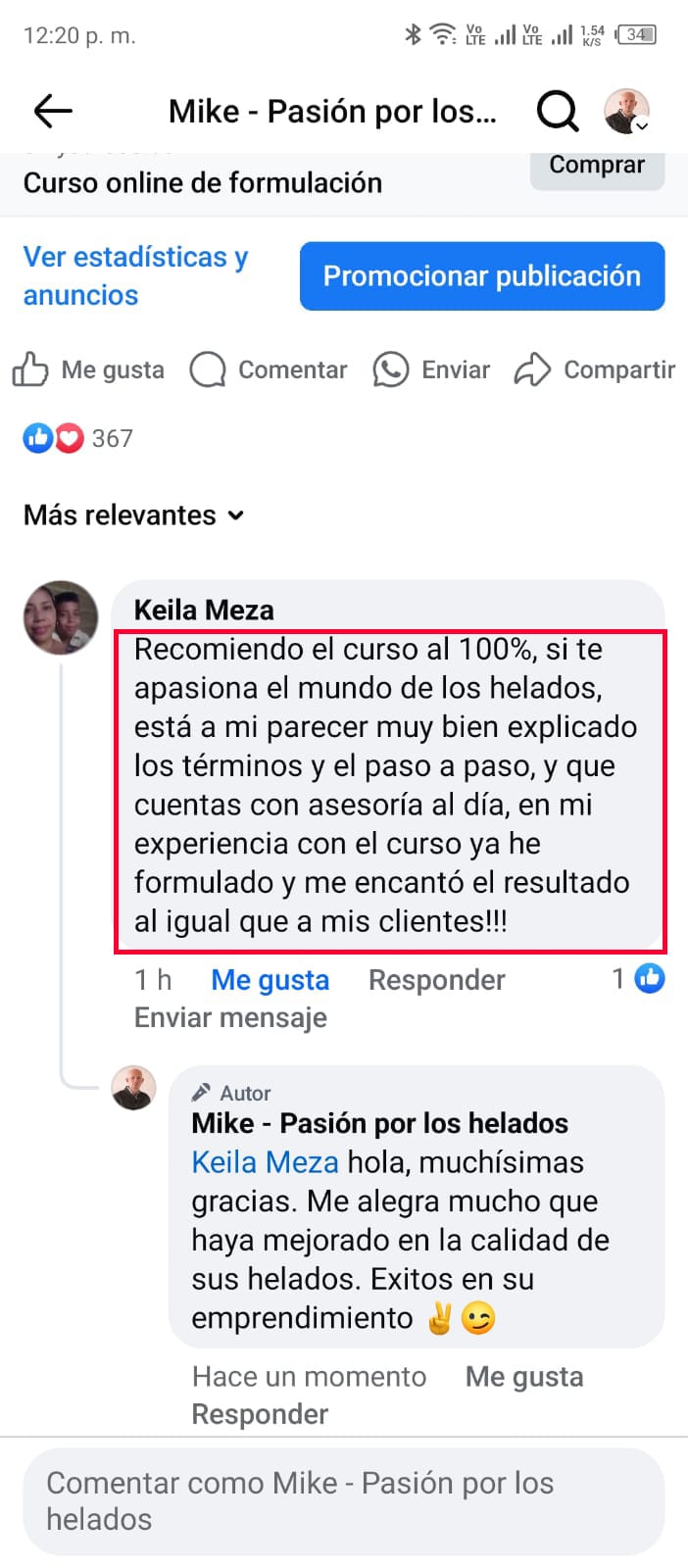Expand the Más relevantes comment filter
The width and height of the screenshot is (688, 1568).
pos(133,514)
